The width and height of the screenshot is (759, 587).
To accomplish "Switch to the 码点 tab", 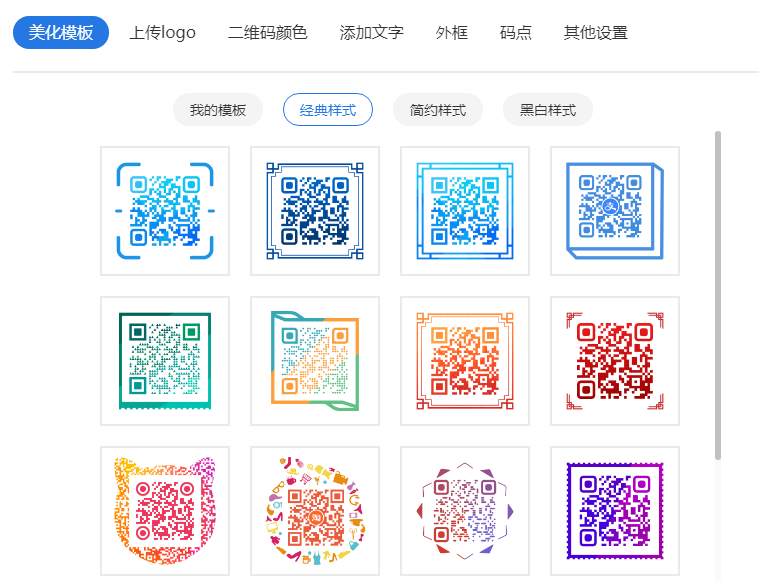I will (515, 32).
